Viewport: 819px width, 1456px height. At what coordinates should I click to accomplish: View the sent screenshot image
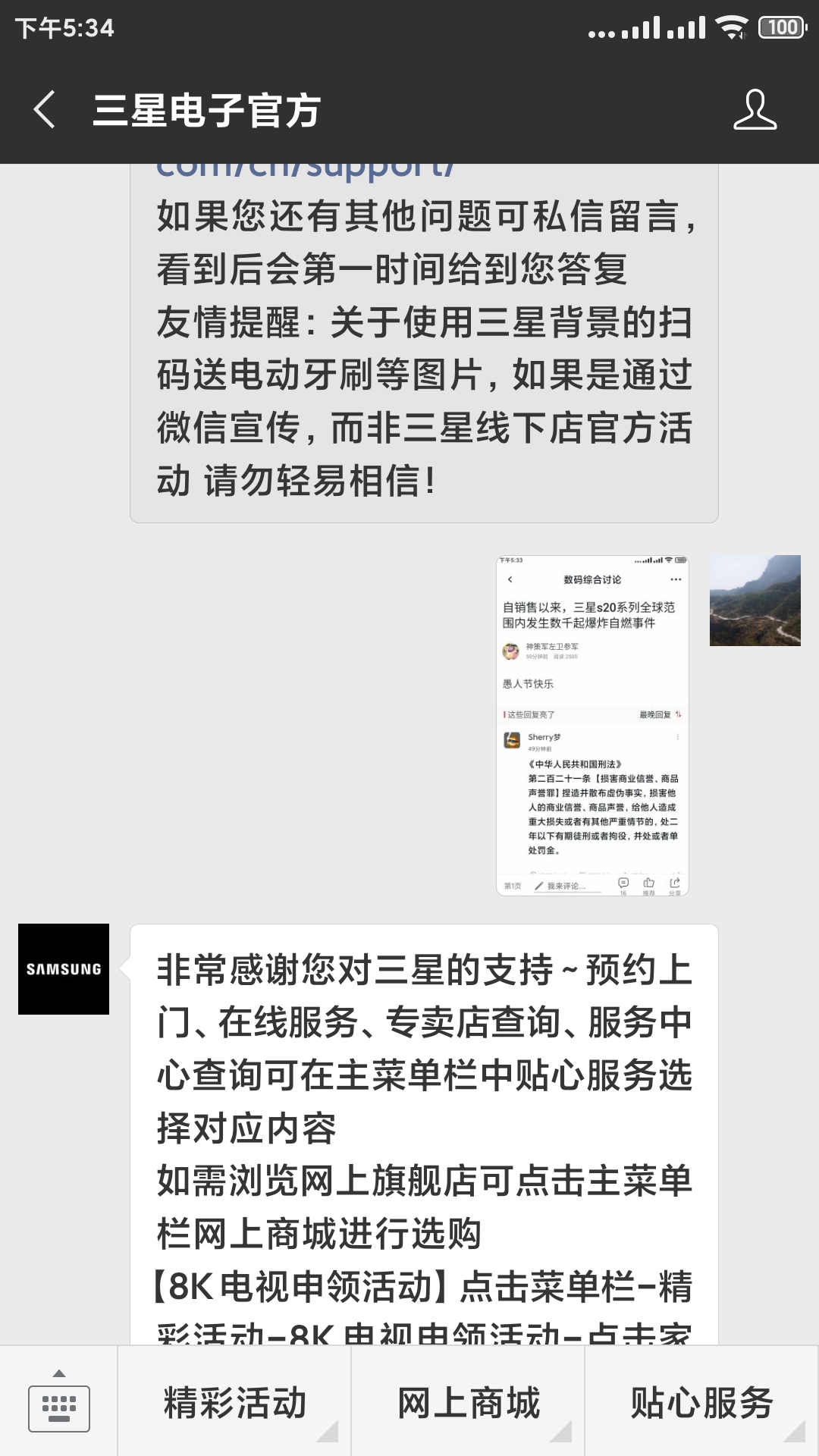coord(592,725)
